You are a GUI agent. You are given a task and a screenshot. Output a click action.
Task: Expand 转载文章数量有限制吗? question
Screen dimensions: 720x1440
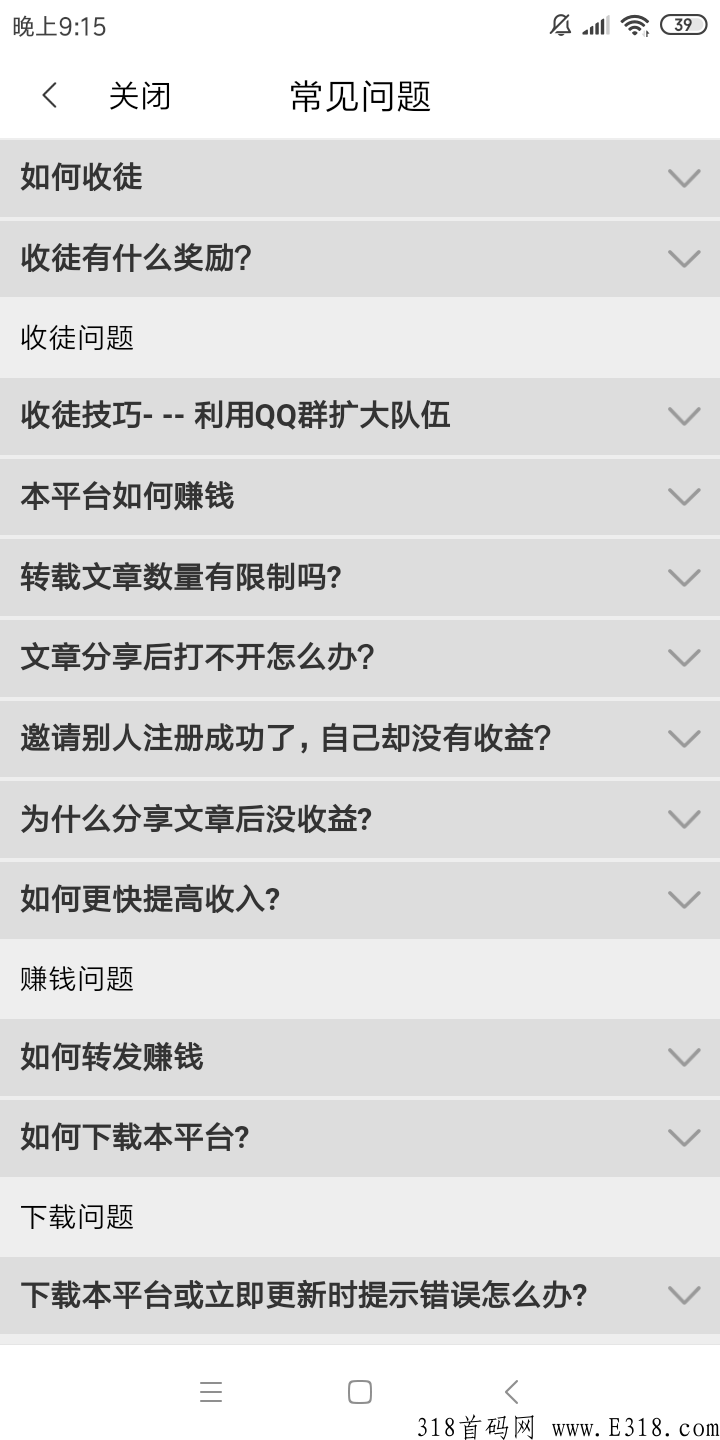pyautogui.click(x=360, y=578)
